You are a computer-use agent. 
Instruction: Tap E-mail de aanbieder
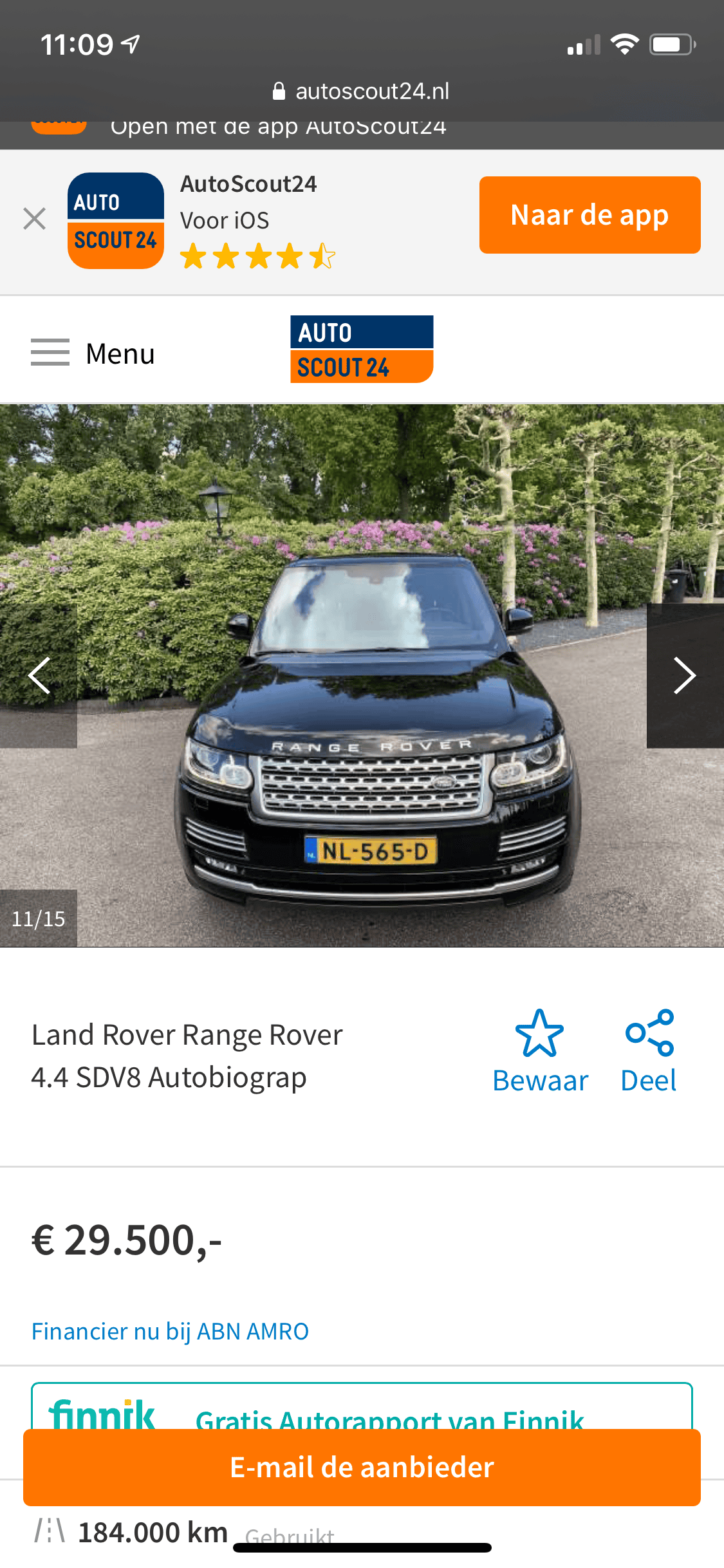tap(362, 1468)
